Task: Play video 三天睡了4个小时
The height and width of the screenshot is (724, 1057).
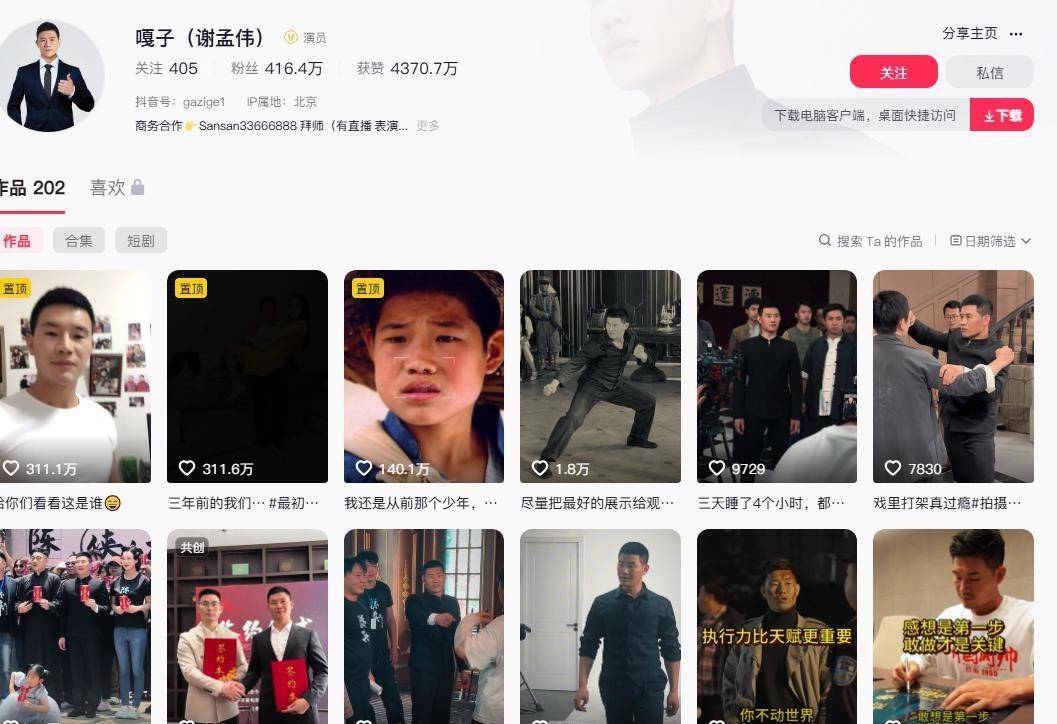Action: 776,377
